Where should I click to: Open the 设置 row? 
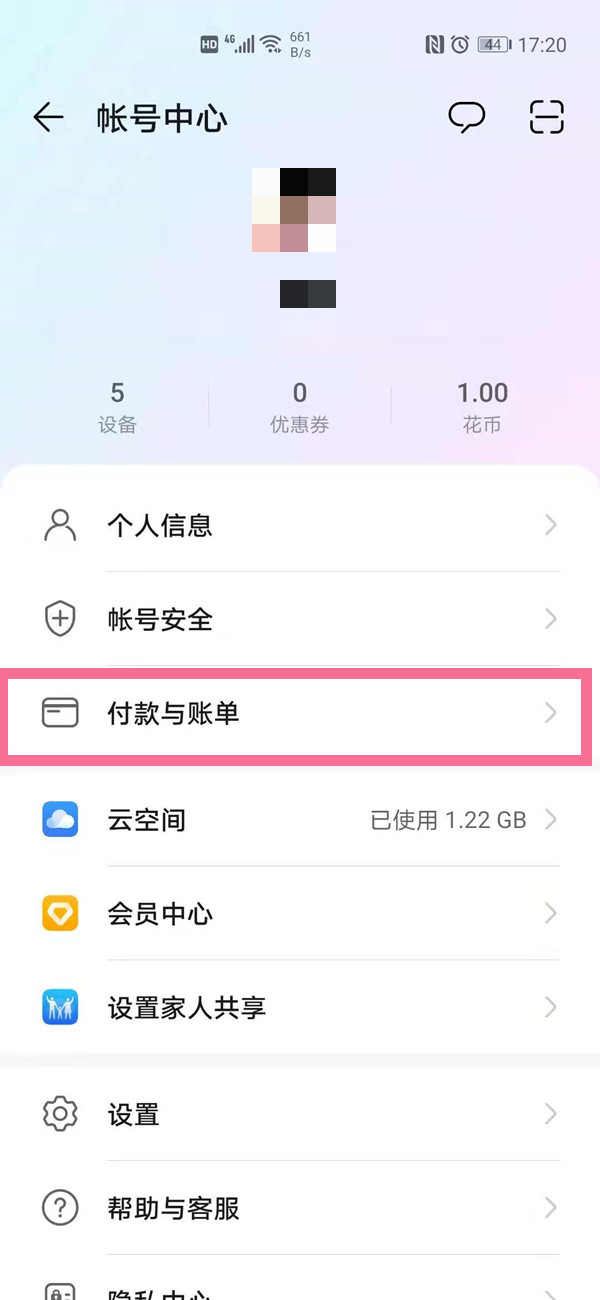coord(300,1114)
